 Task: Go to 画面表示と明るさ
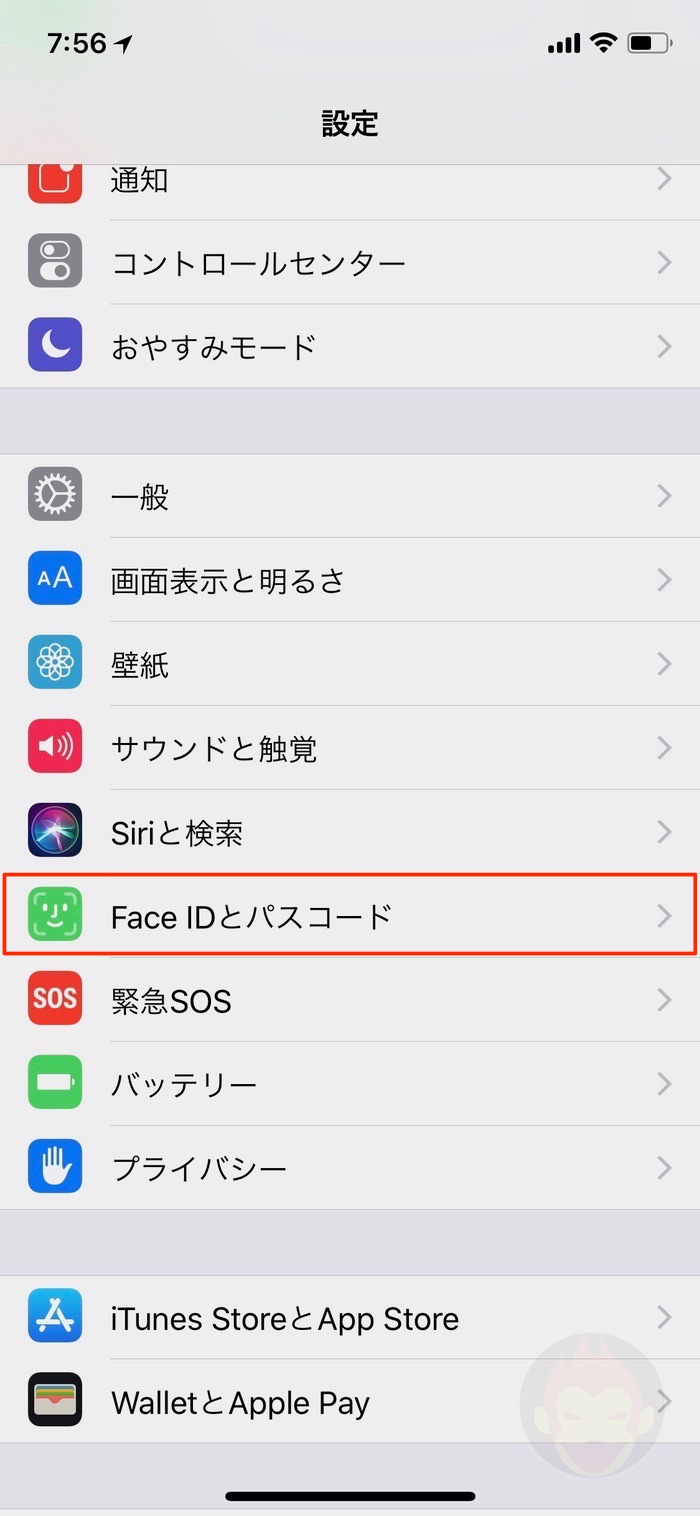(350, 580)
